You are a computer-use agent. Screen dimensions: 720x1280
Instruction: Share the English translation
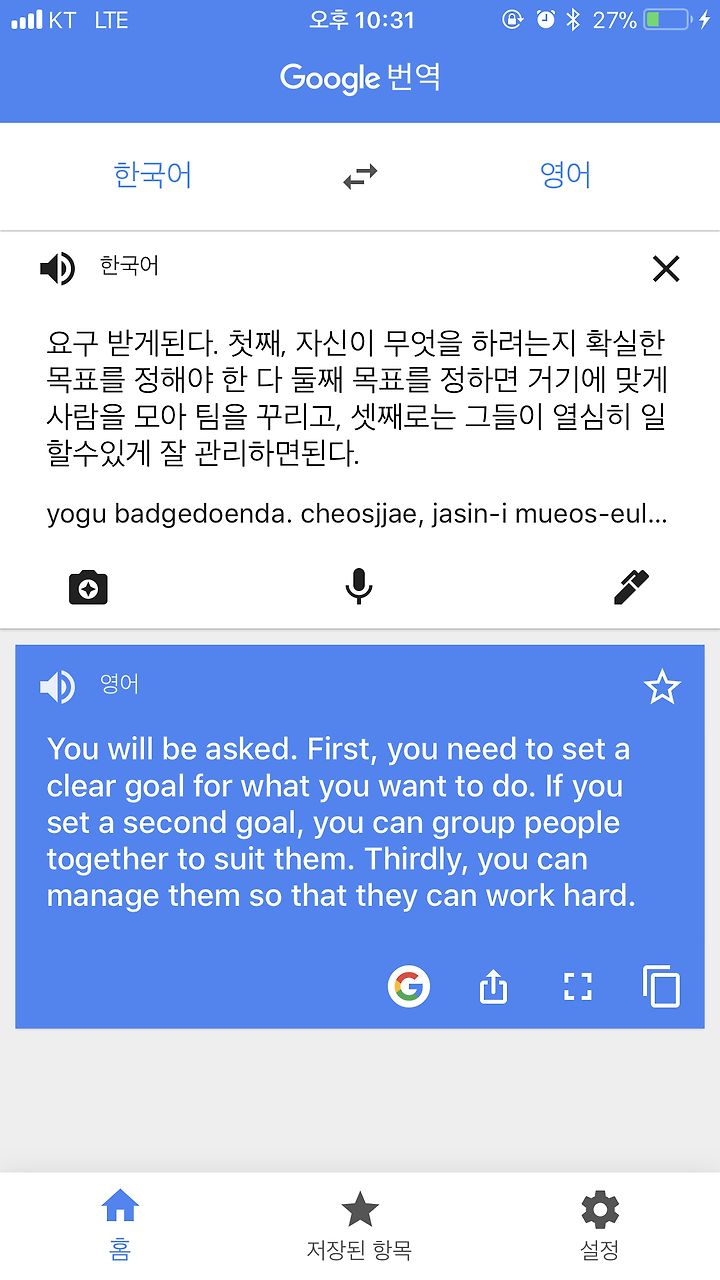pos(494,987)
